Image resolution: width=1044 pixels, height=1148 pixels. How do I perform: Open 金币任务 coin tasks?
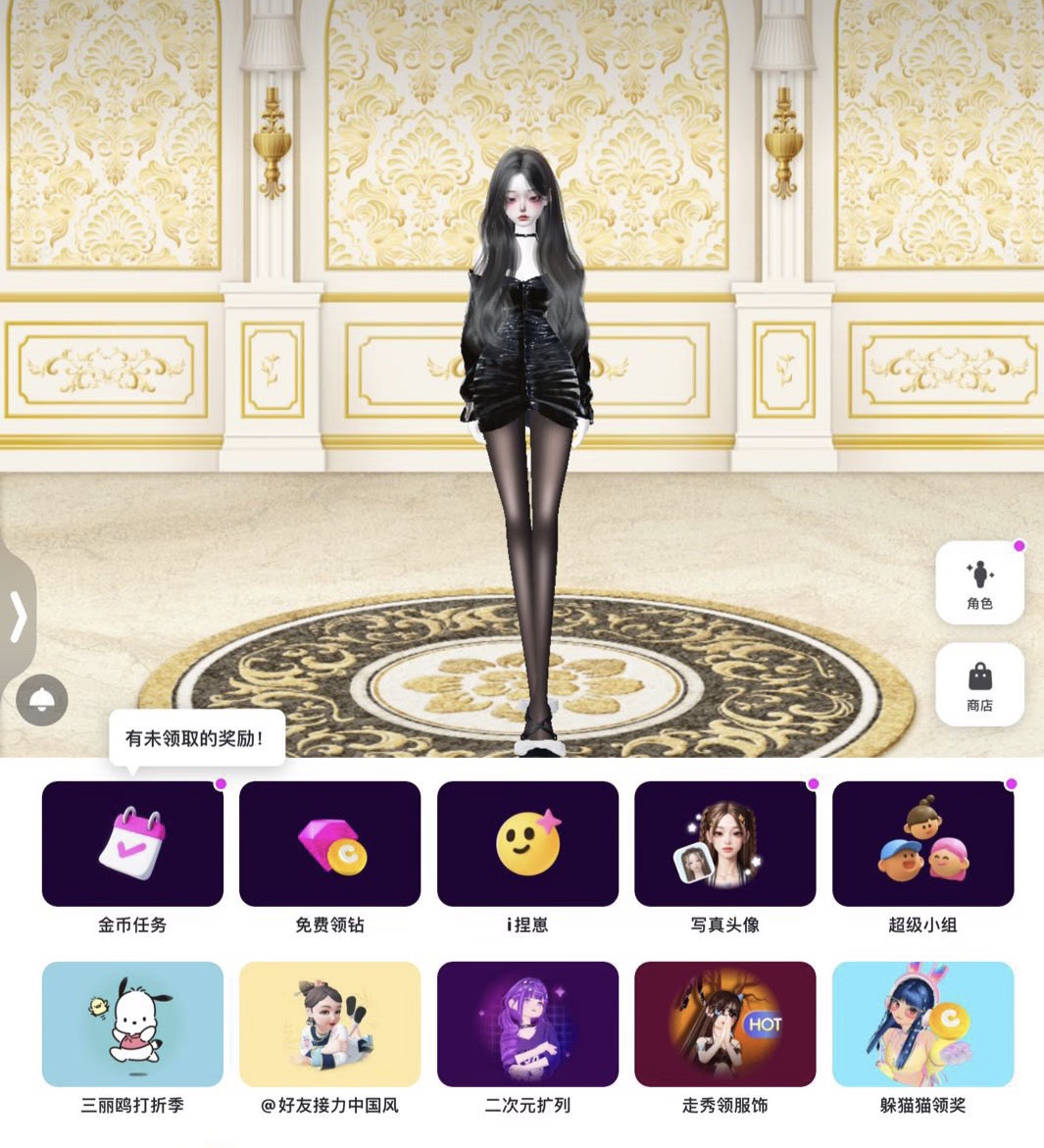click(132, 844)
